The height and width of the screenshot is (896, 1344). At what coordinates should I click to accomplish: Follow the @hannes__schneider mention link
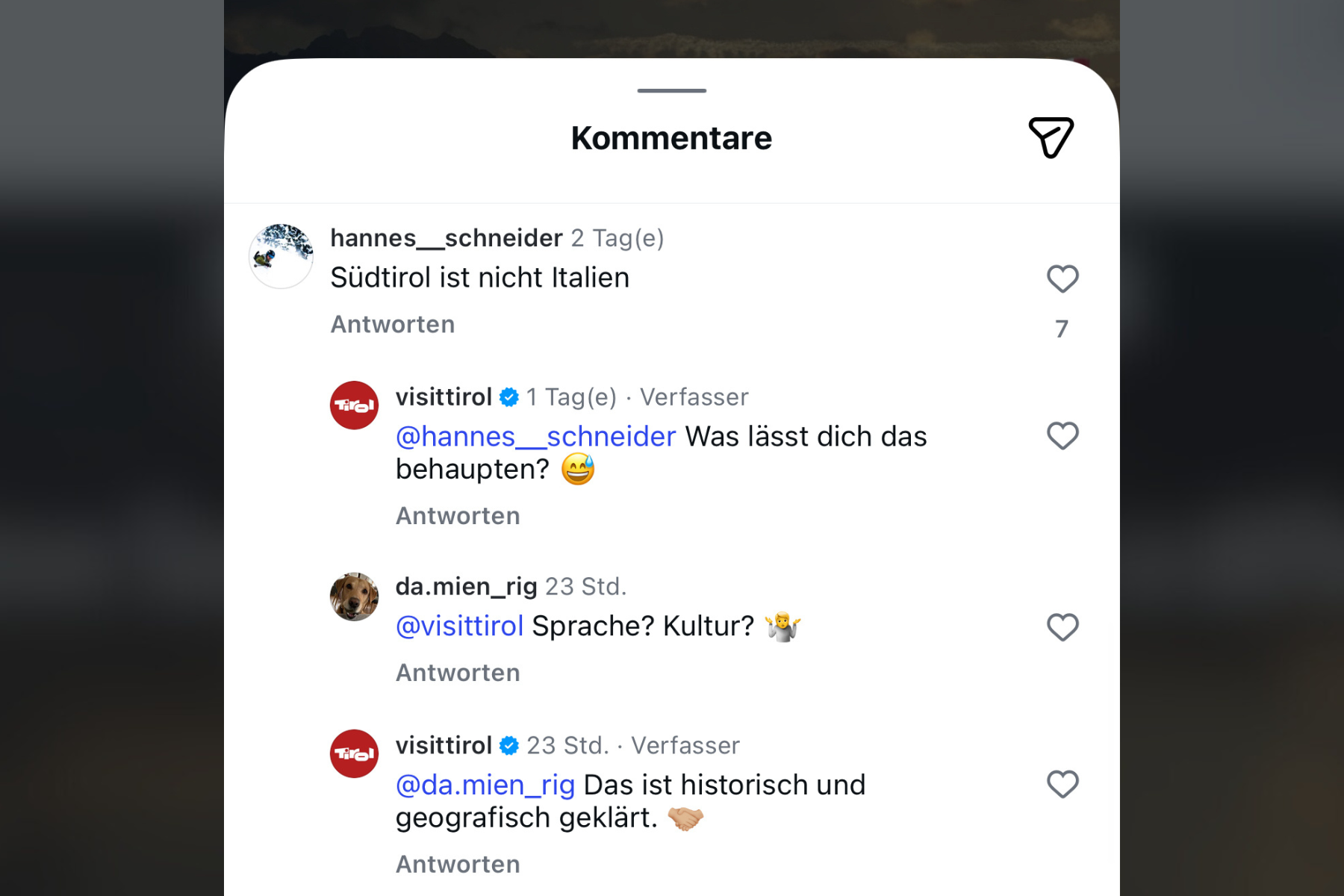[x=535, y=437]
